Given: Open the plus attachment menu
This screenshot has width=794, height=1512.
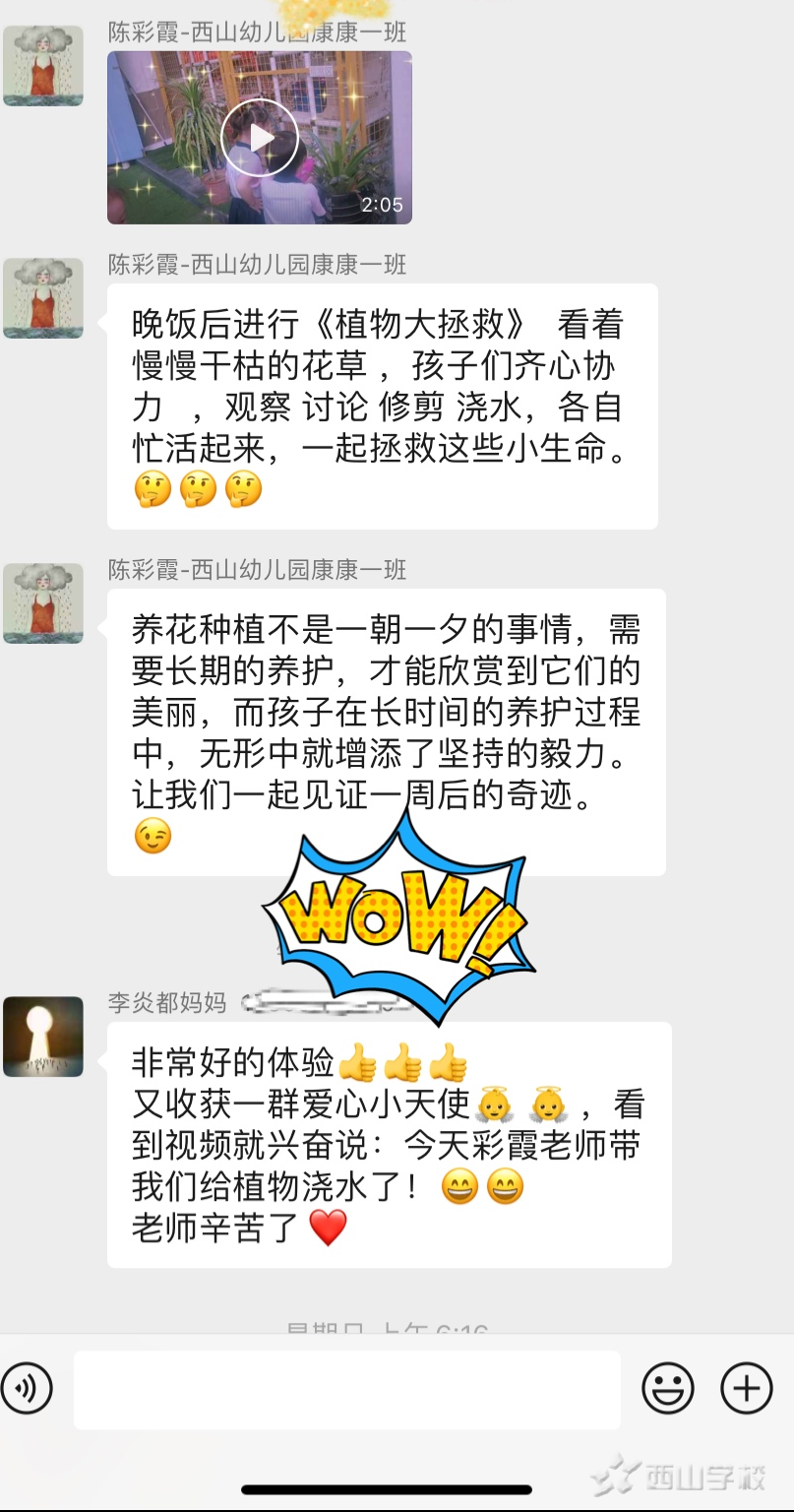Looking at the screenshot, I should point(747,1389).
